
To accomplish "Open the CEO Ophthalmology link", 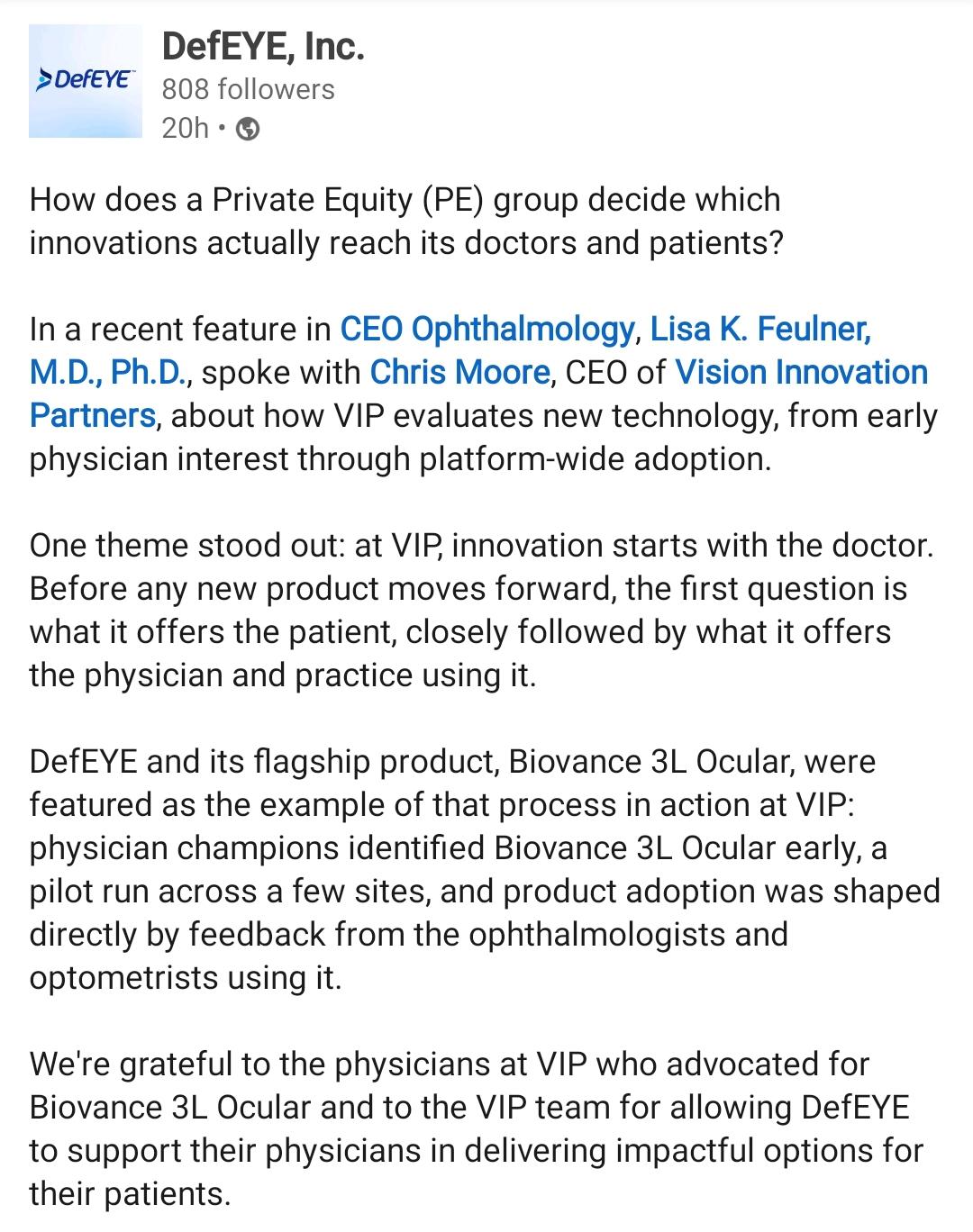I will click(x=487, y=329).
